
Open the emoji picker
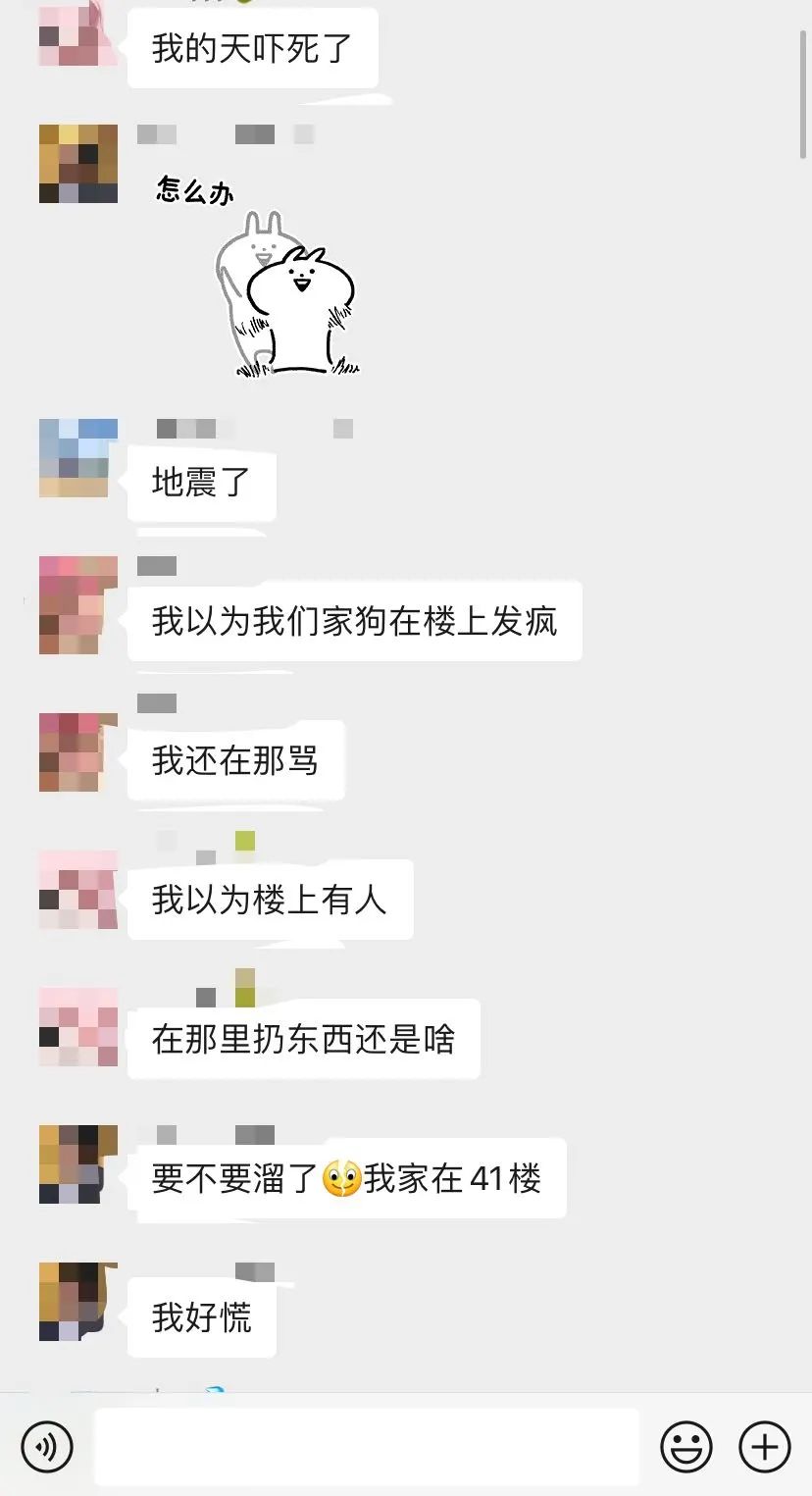tap(685, 1447)
